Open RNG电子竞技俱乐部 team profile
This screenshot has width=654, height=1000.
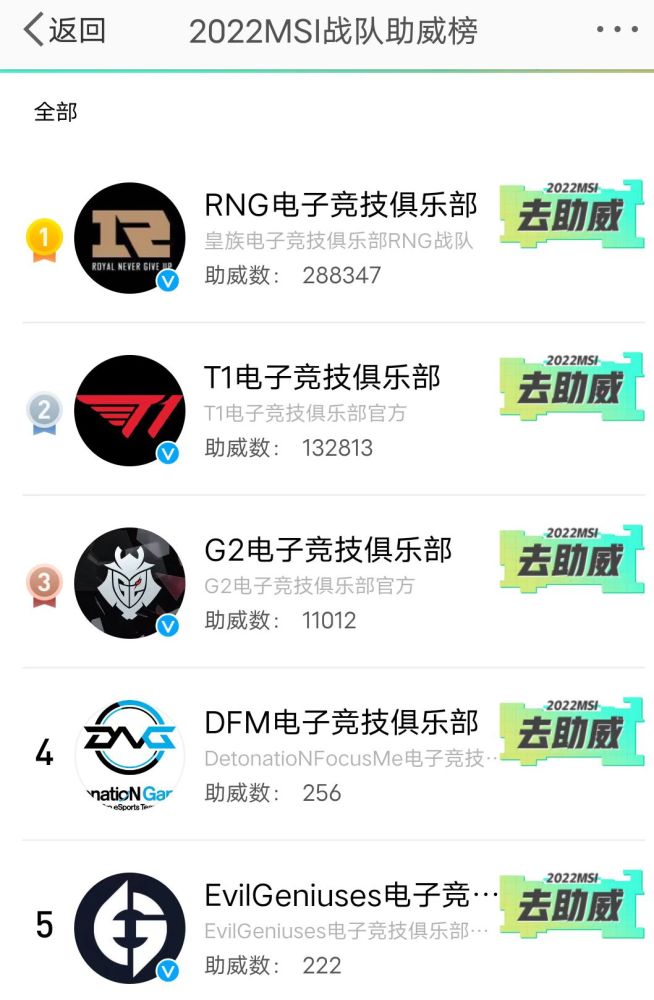pyautogui.click(x=340, y=205)
